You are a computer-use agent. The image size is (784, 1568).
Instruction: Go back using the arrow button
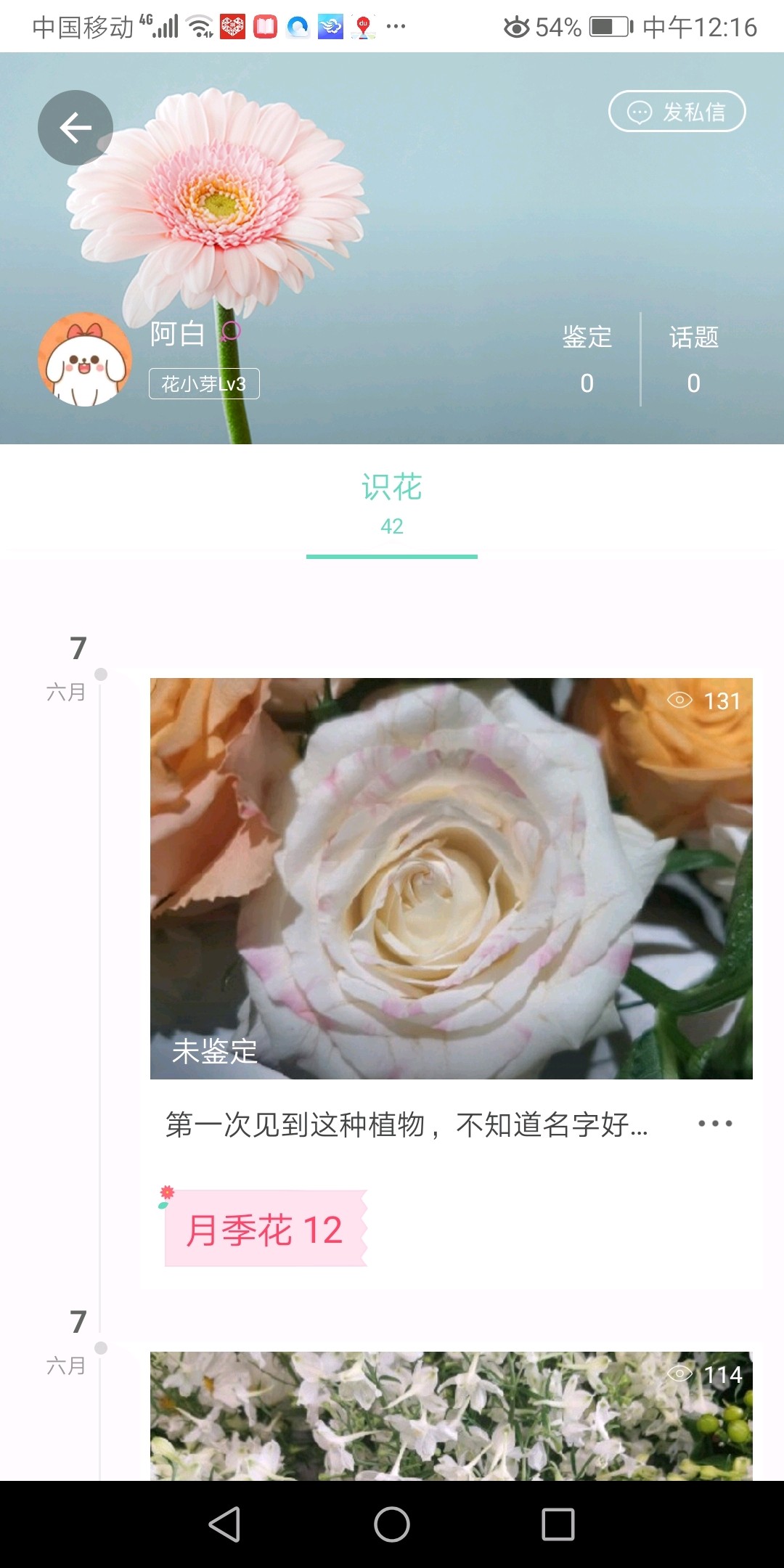click(x=75, y=128)
